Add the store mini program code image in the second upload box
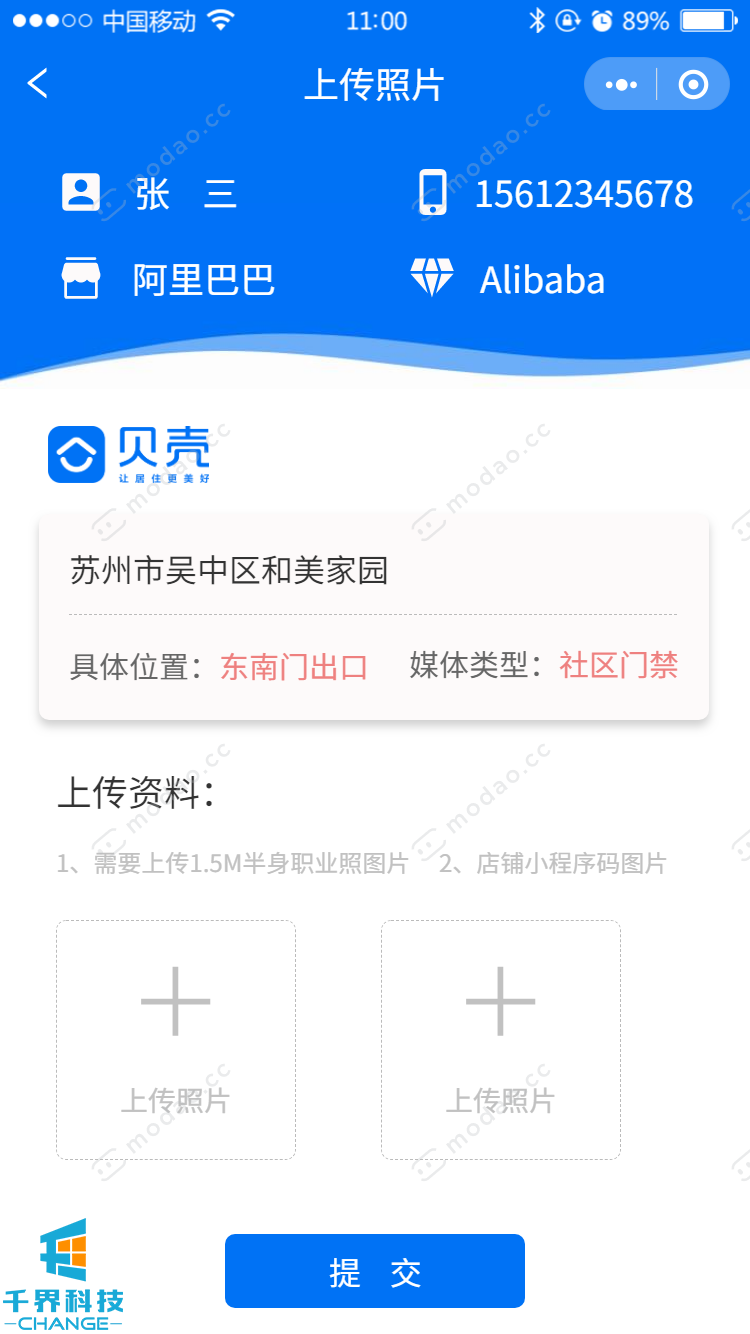 coord(500,1039)
